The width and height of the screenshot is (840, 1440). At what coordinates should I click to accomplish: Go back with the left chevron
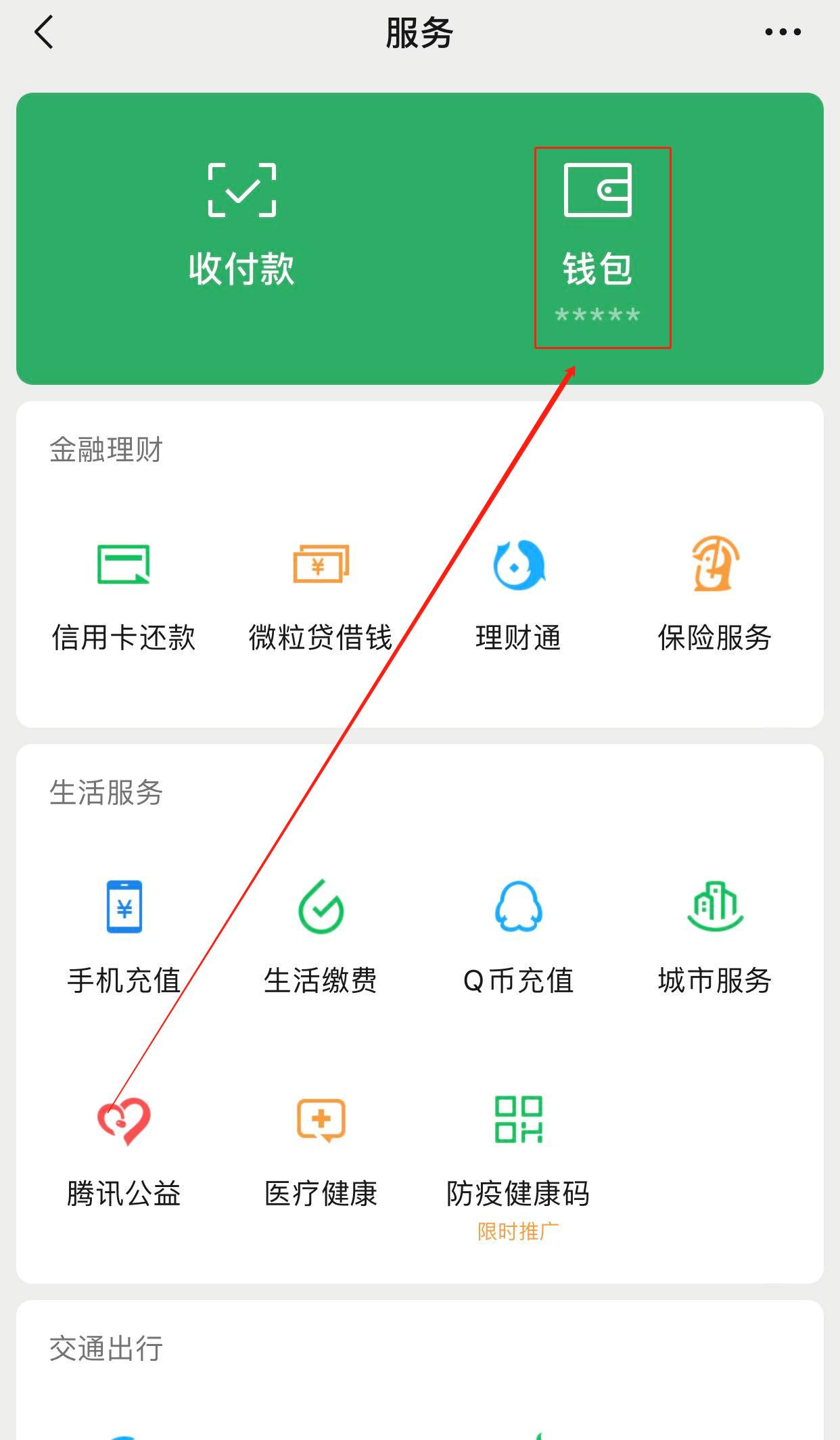(43, 32)
